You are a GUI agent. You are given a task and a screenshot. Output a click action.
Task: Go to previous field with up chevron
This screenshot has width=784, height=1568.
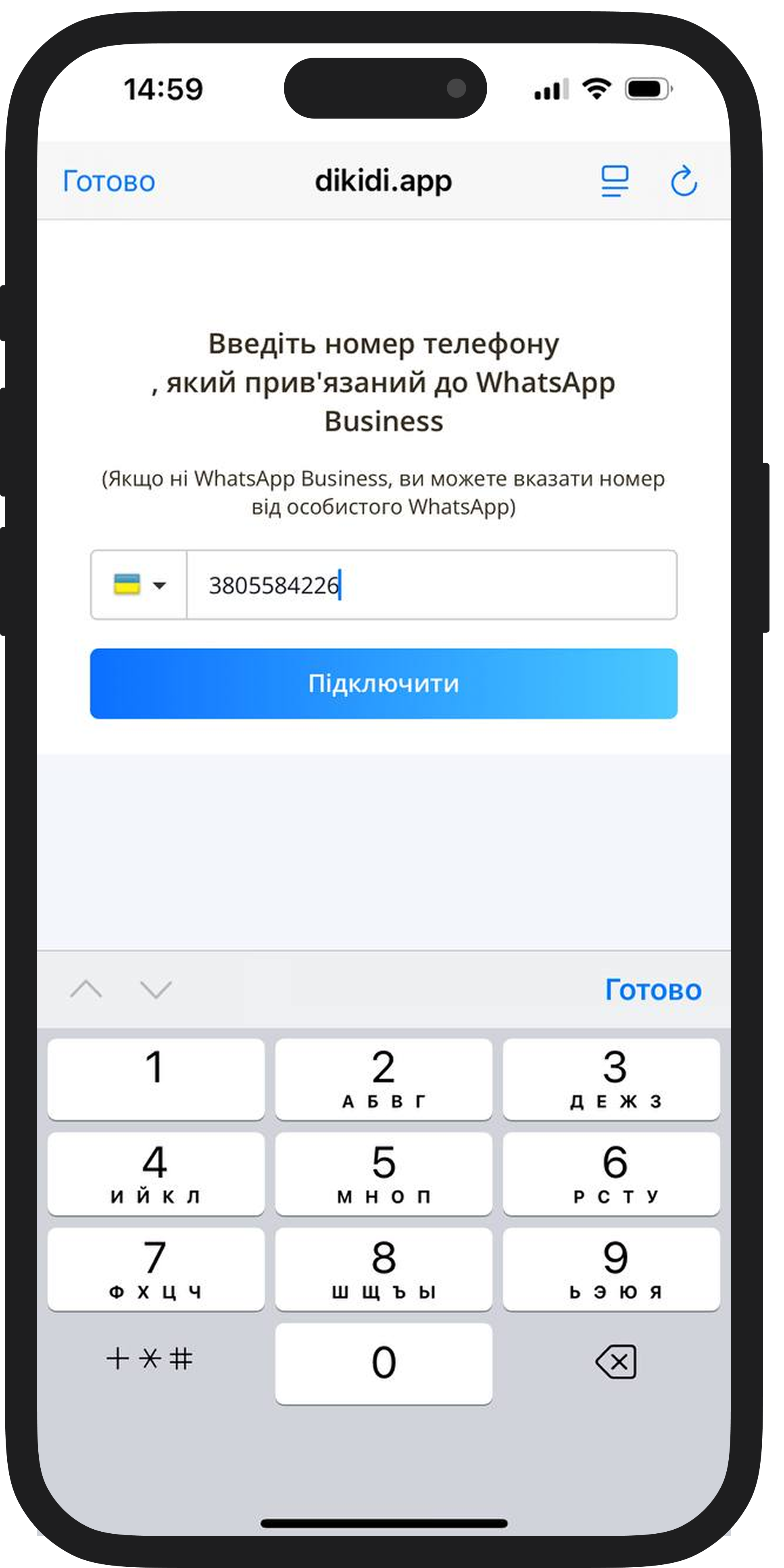[86, 990]
